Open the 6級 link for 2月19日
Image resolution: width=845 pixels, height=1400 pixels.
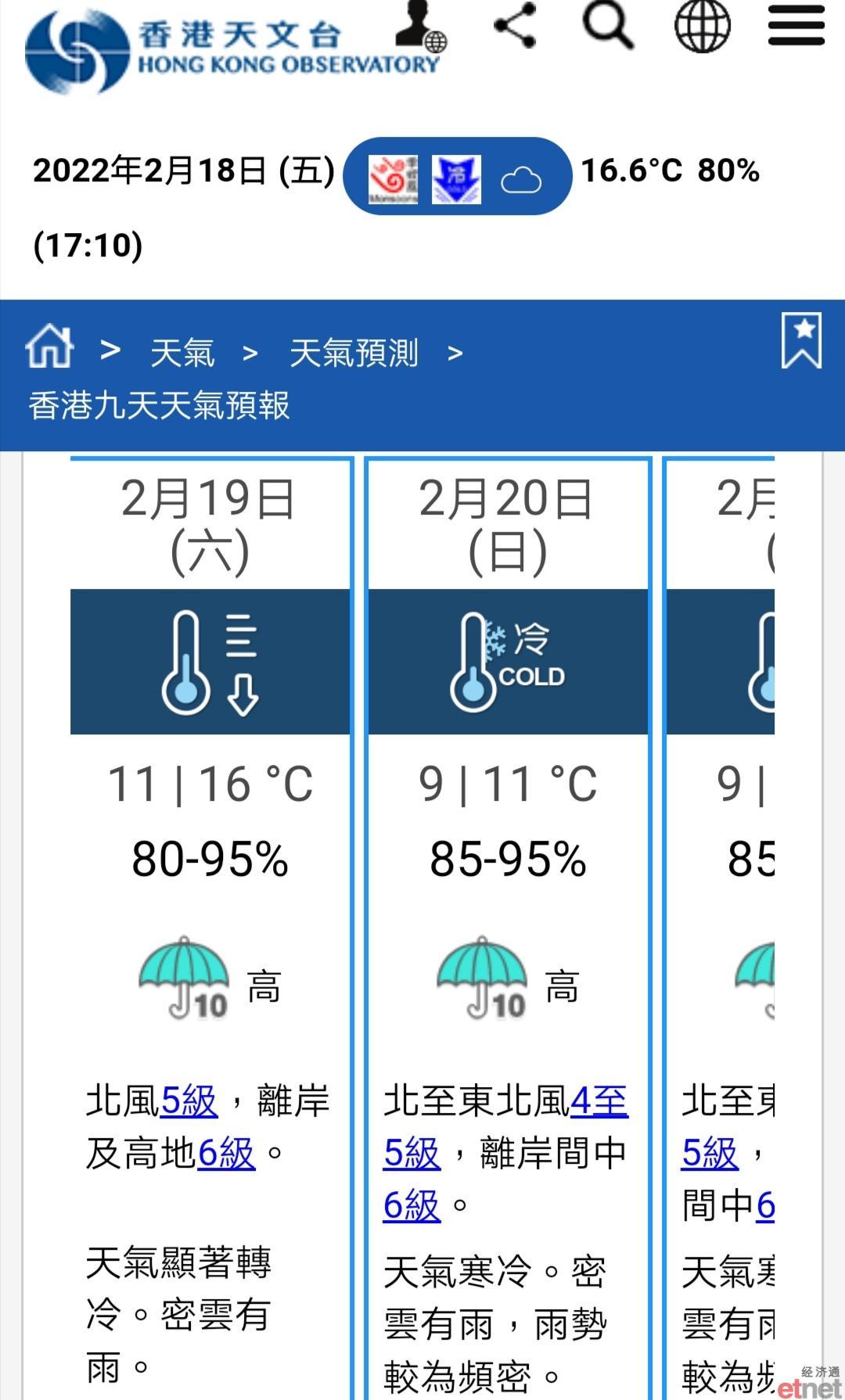[x=227, y=1153]
